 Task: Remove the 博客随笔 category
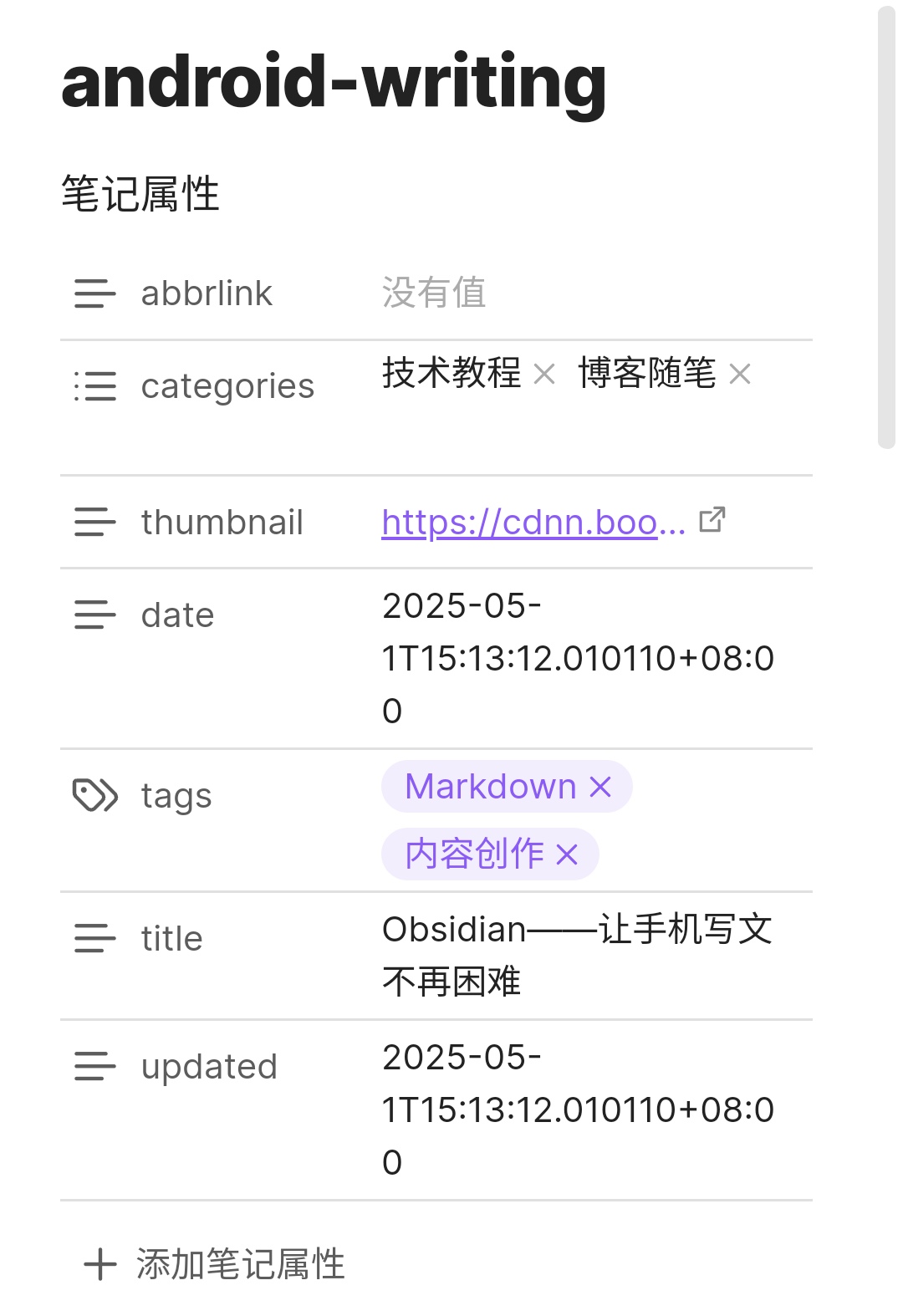pos(740,374)
